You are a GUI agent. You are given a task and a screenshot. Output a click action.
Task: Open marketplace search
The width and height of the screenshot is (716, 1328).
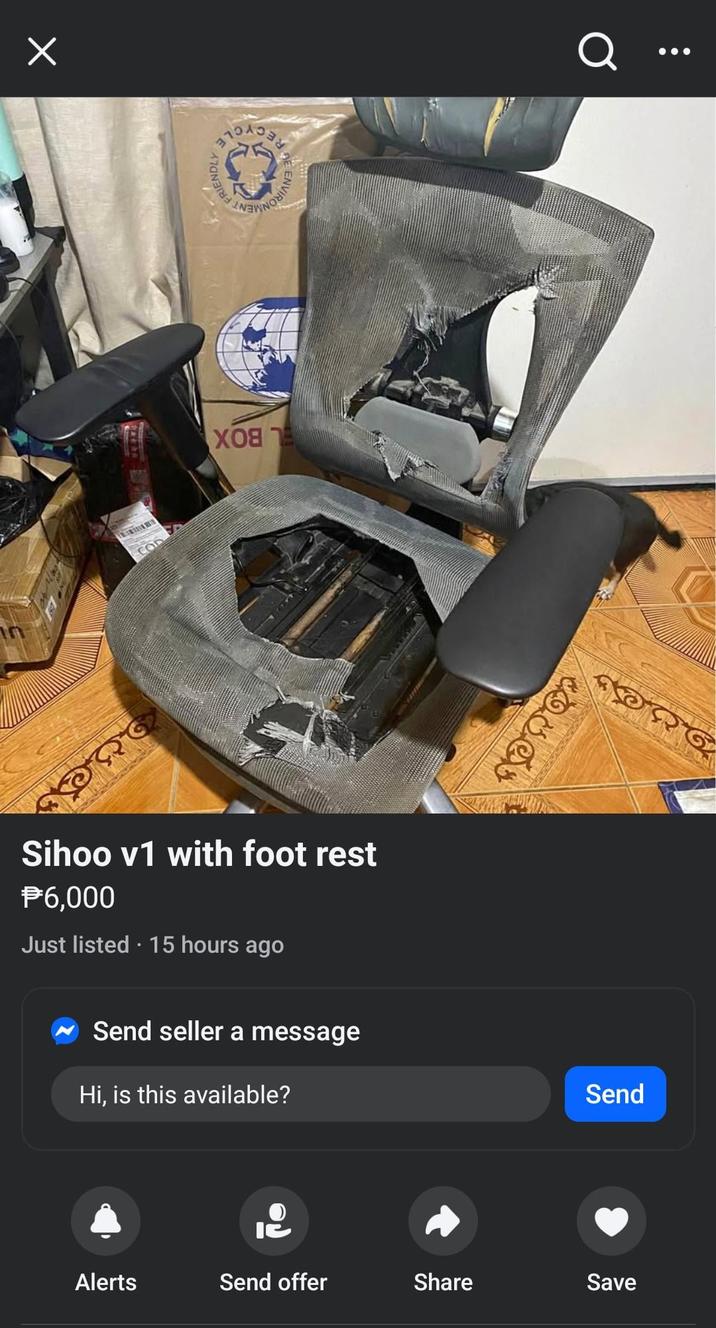(x=597, y=51)
